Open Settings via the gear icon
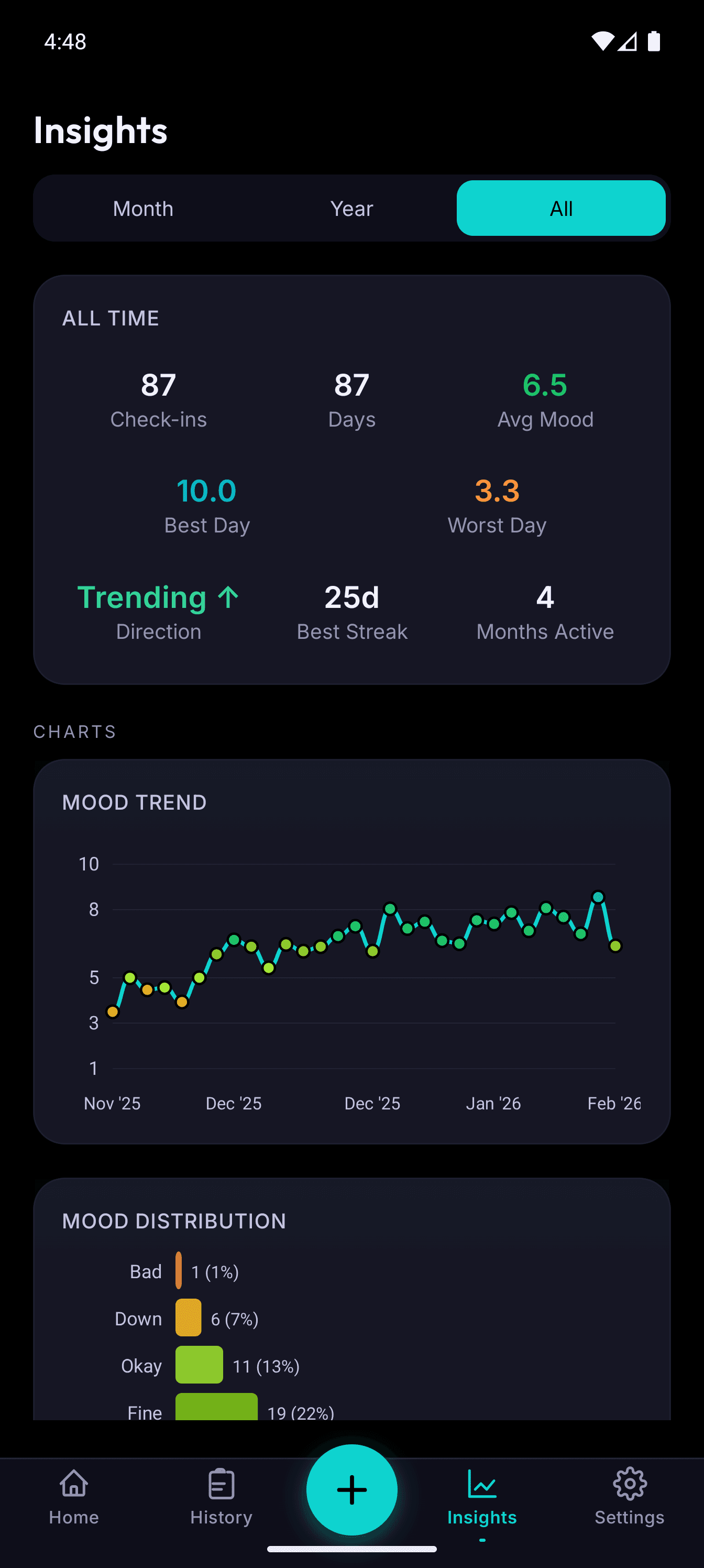Image resolution: width=704 pixels, height=1568 pixels. pyautogui.click(x=630, y=1486)
